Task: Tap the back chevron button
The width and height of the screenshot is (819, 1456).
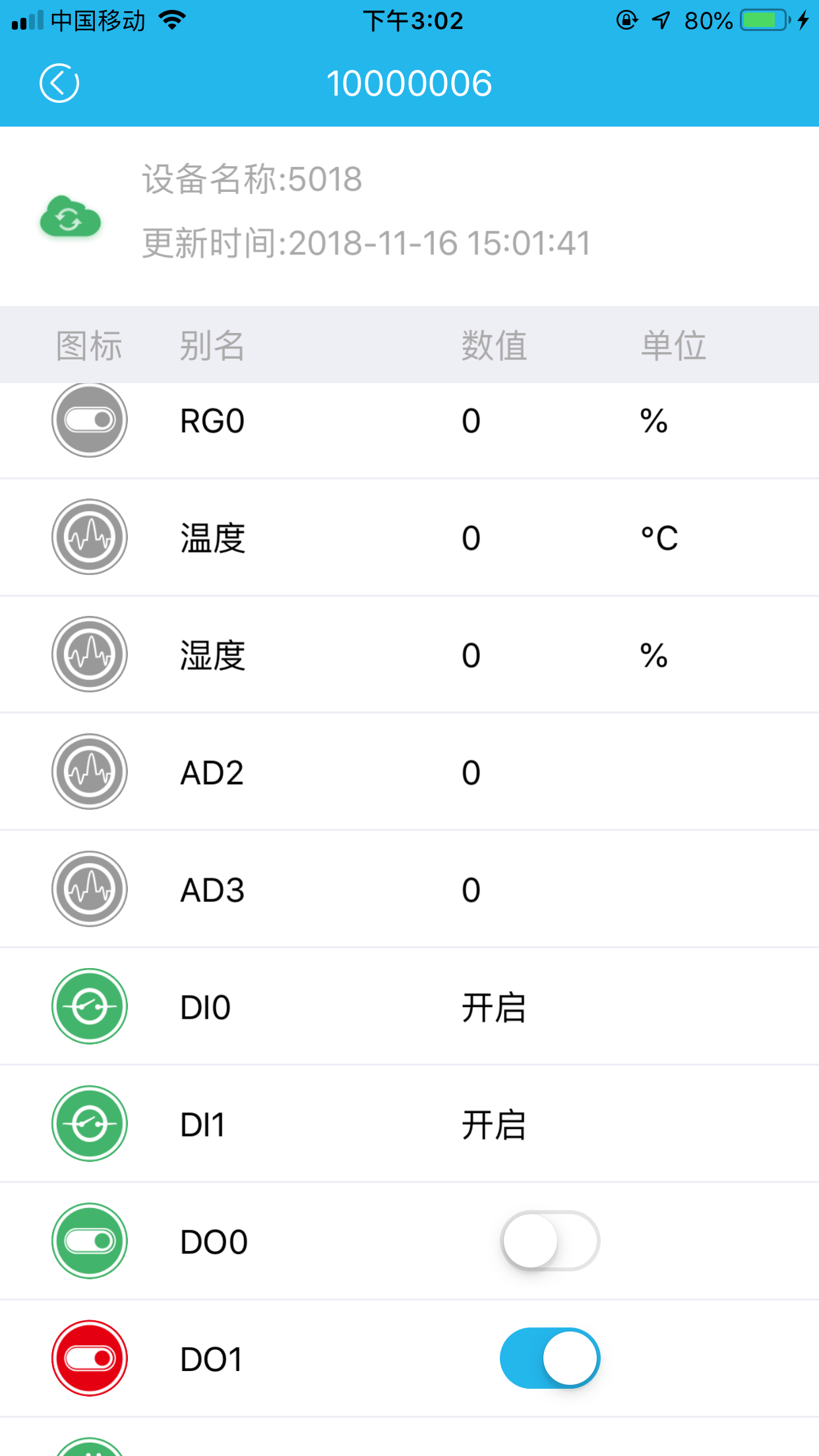Action: pyautogui.click(x=59, y=82)
